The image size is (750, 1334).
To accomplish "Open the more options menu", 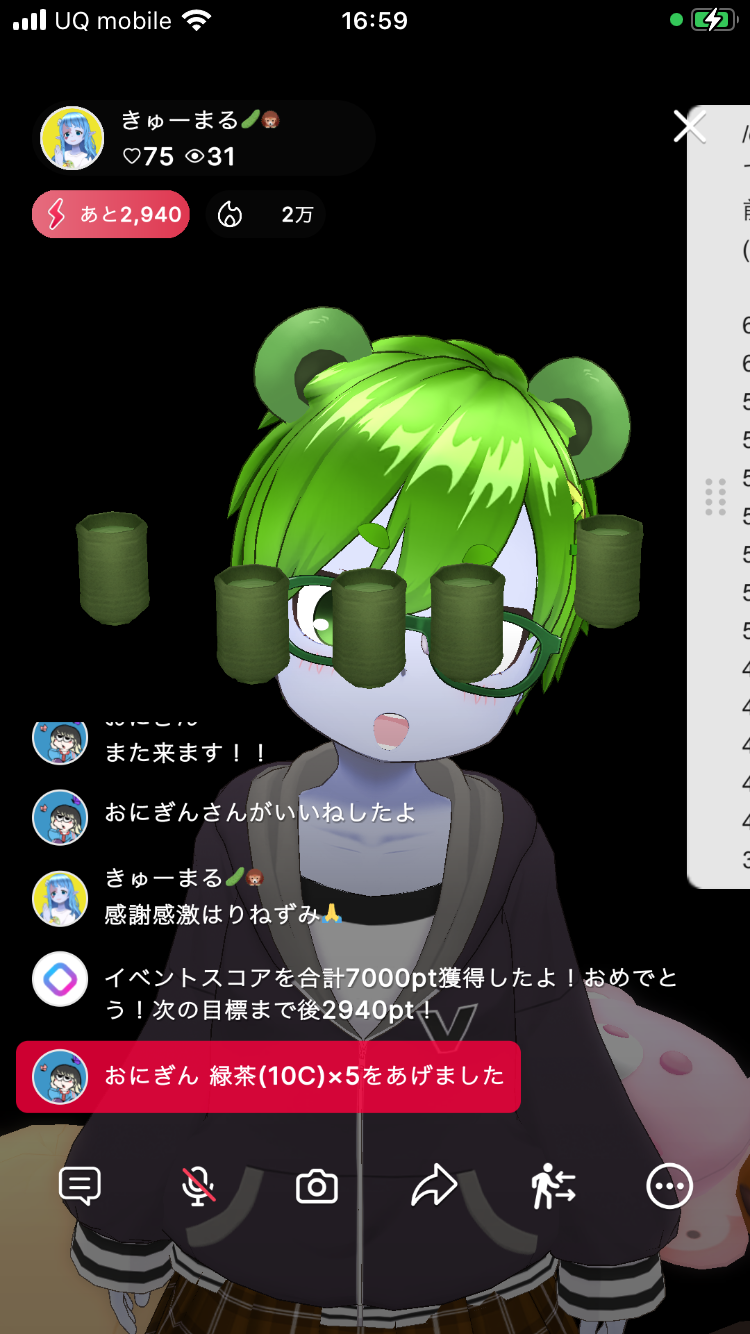I will click(669, 1187).
